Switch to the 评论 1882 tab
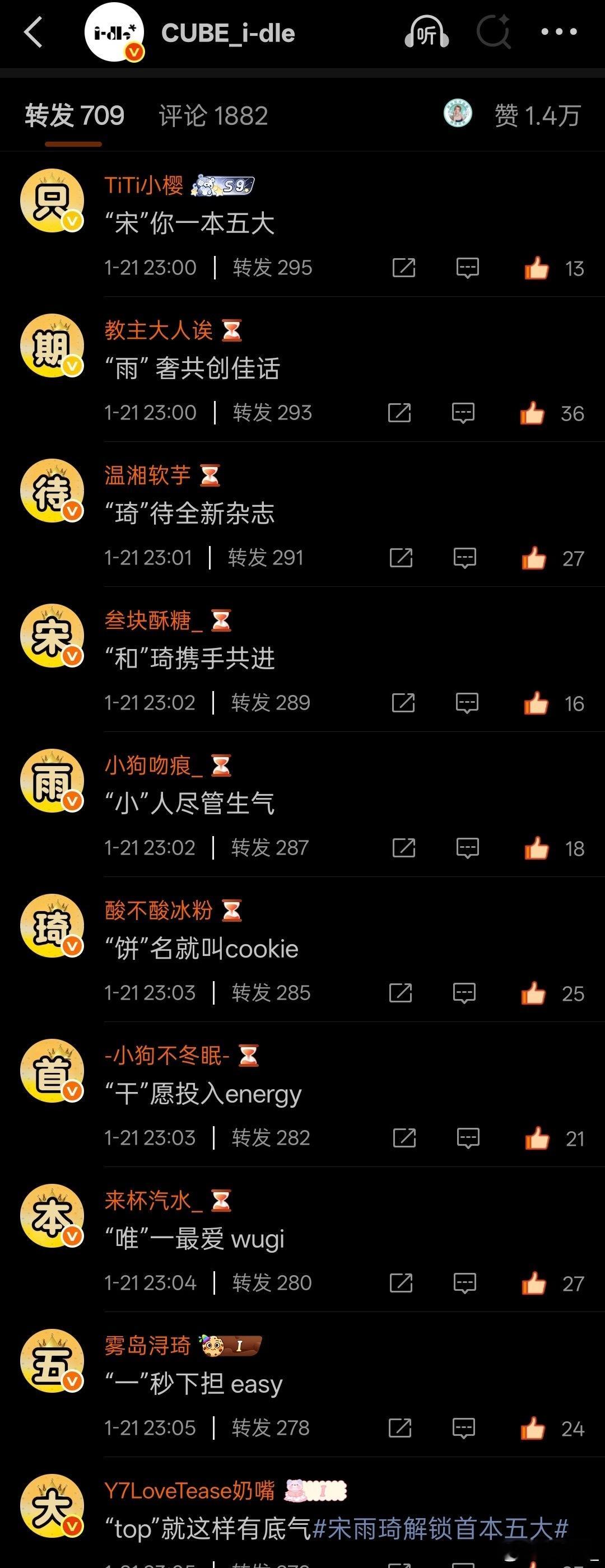Screen dimensions: 605x1568 coord(212,114)
